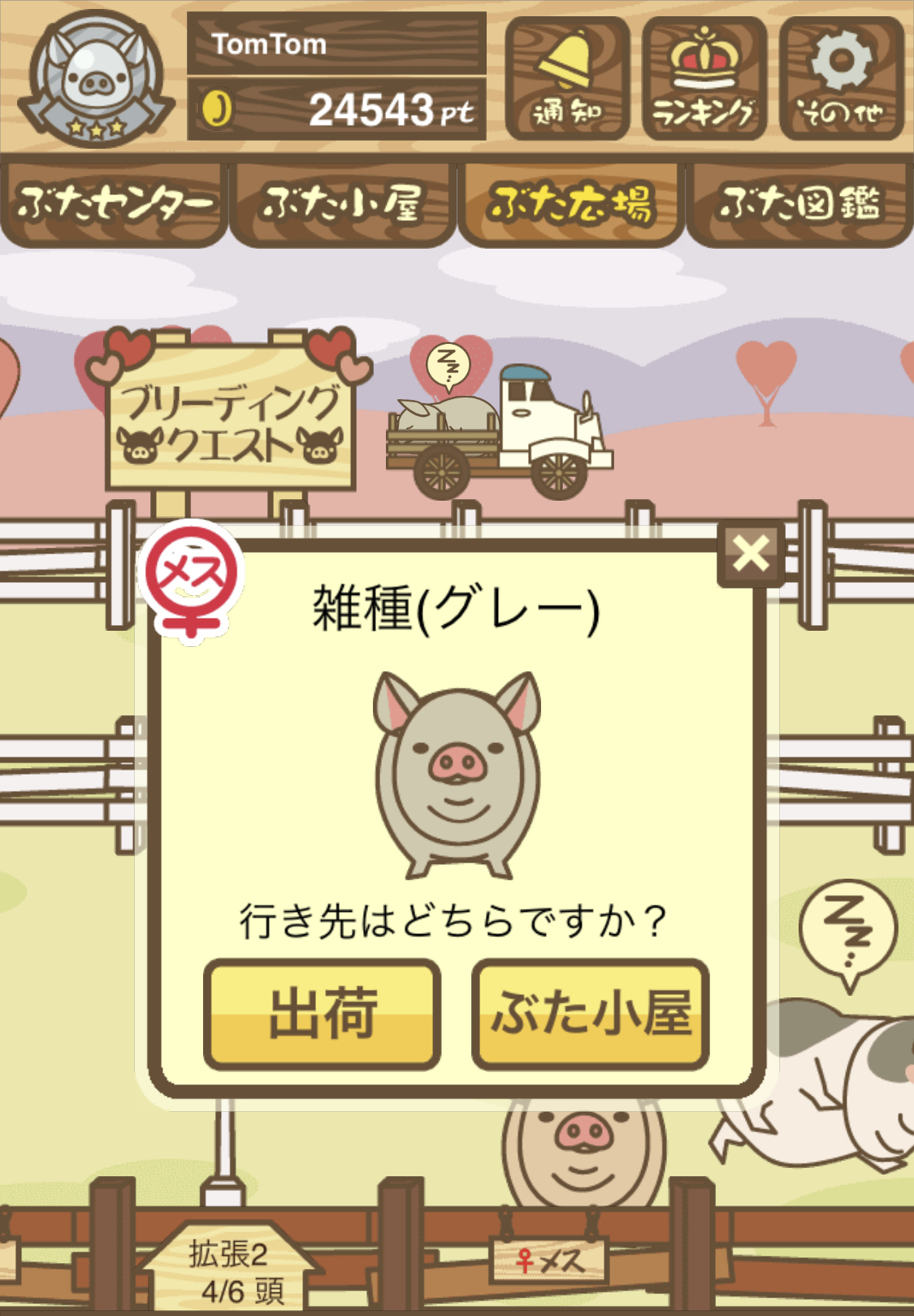Open the その他 settings gear
Viewport: 914px width, 1316px height.
click(x=841, y=79)
